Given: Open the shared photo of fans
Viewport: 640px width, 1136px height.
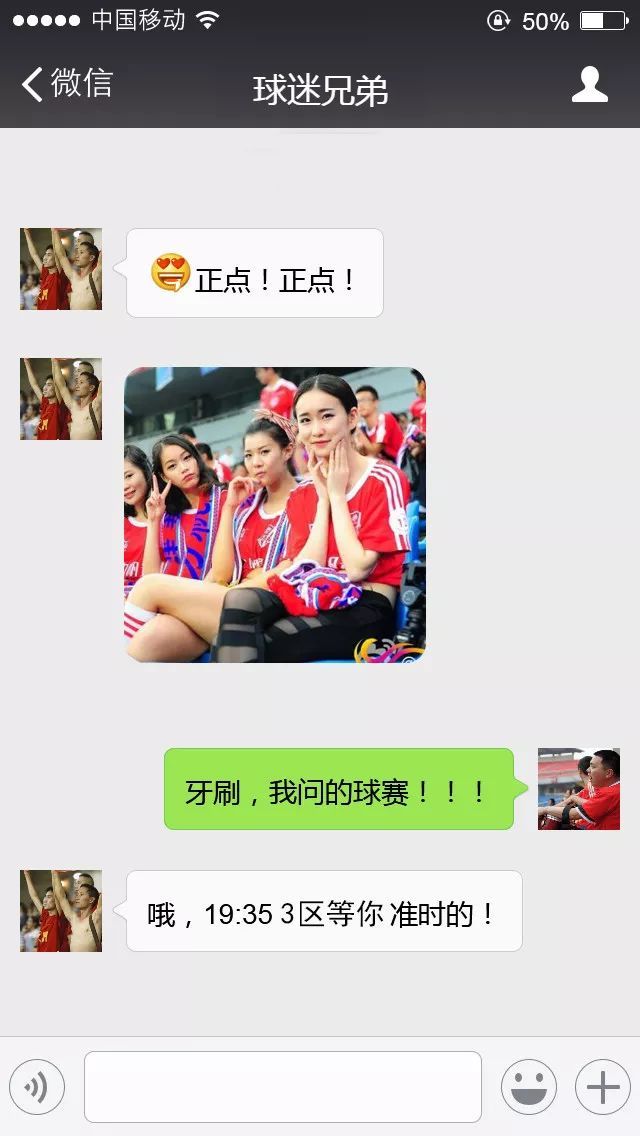Looking at the screenshot, I should pos(275,515).
